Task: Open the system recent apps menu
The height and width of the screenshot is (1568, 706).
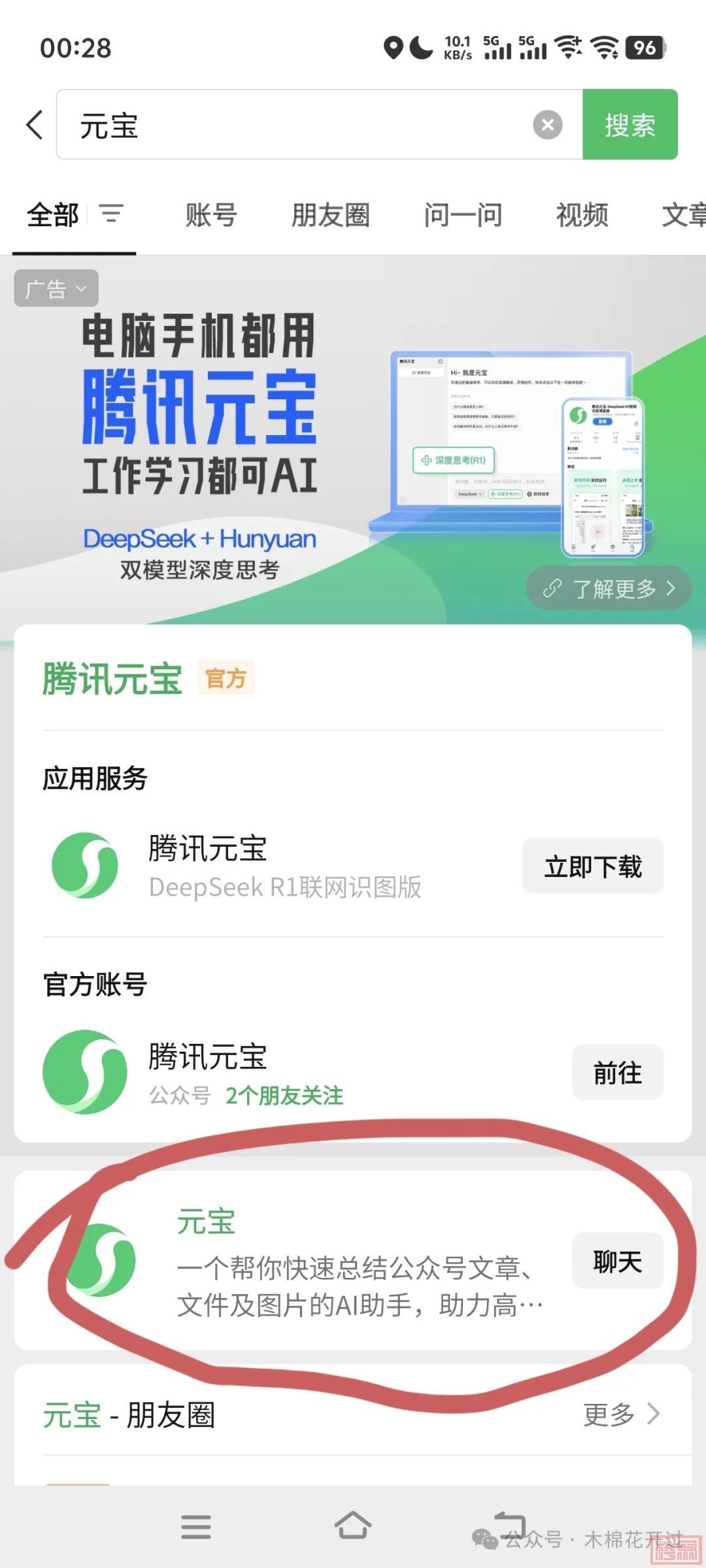Action: click(196, 1526)
